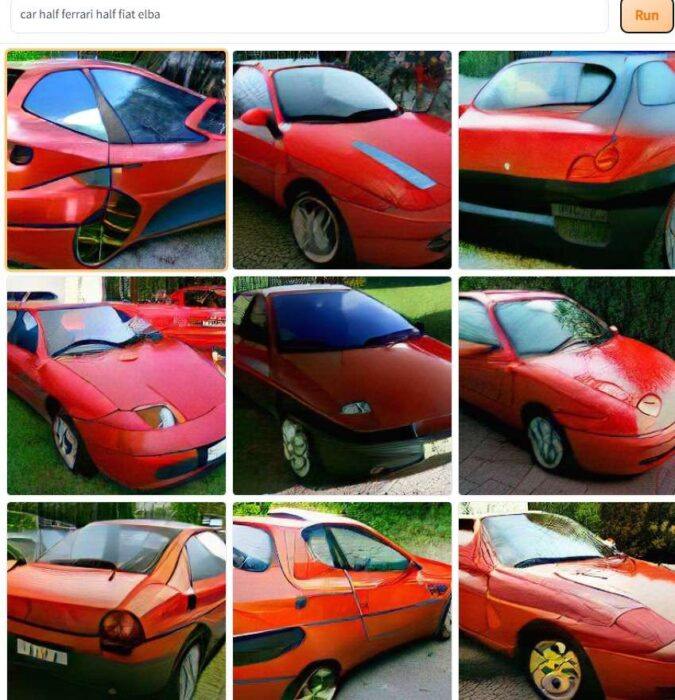Viewport: 675px width, 700px height.
Task: Open the middle-right car image on brick pavement
Action: pyautogui.click(x=566, y=386)
